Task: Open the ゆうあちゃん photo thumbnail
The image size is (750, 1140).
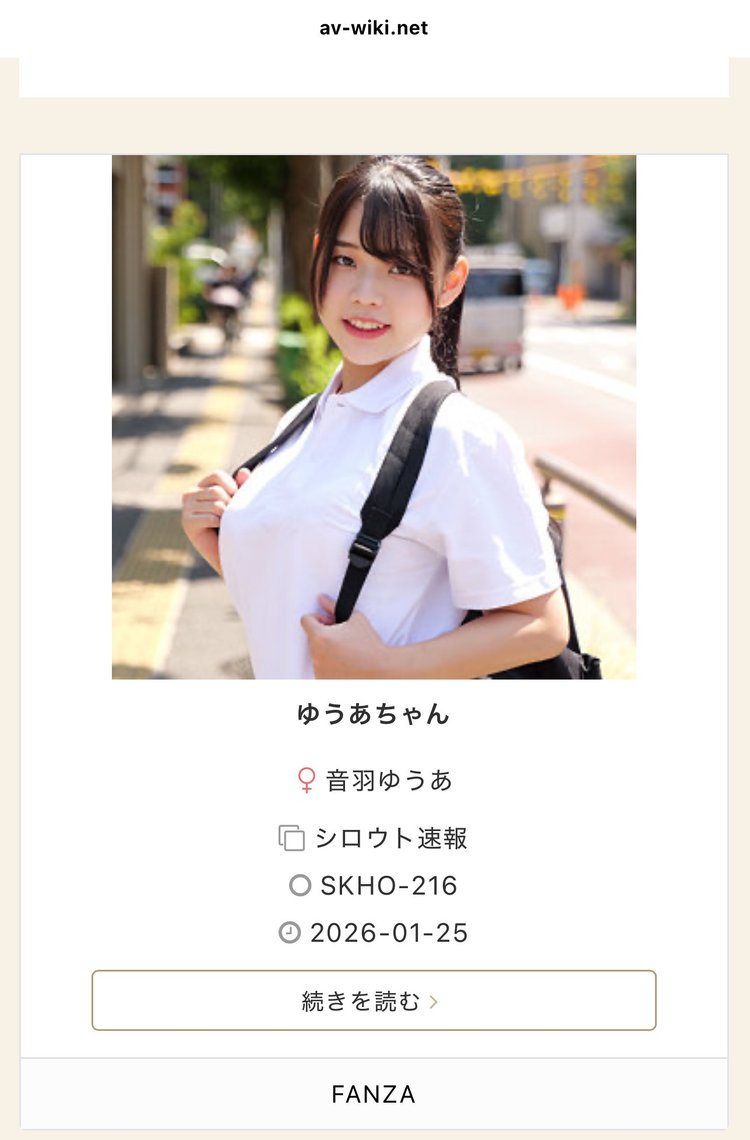Action: [374, 417]
